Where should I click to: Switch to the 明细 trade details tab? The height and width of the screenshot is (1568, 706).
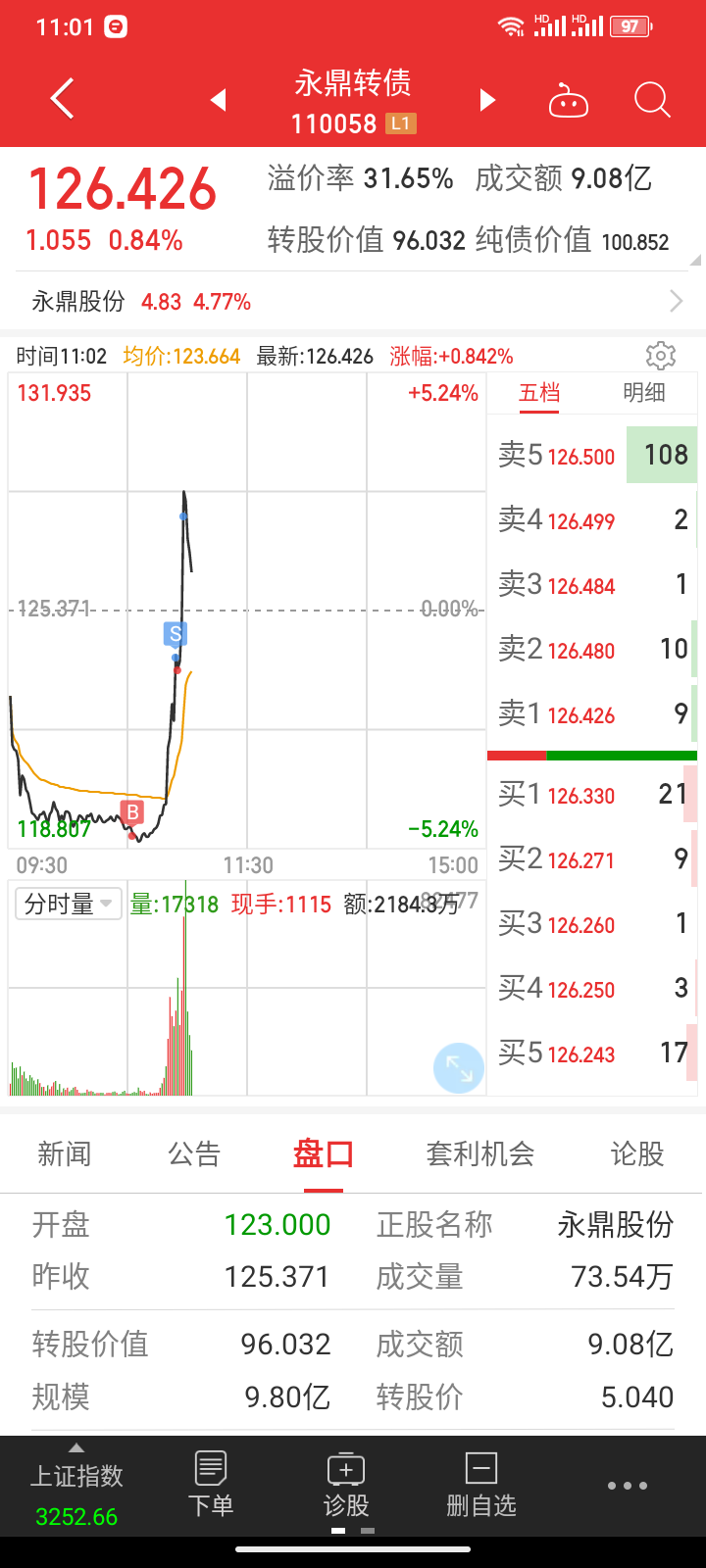tap(644, 393)
